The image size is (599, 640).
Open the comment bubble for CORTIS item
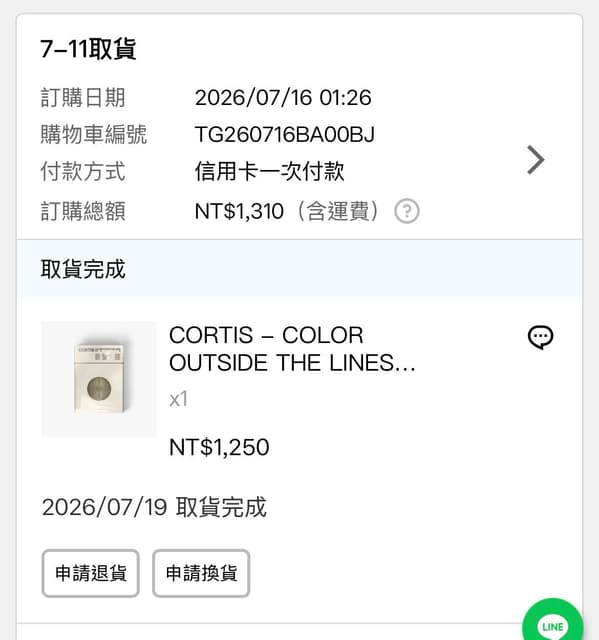[541, 338]
